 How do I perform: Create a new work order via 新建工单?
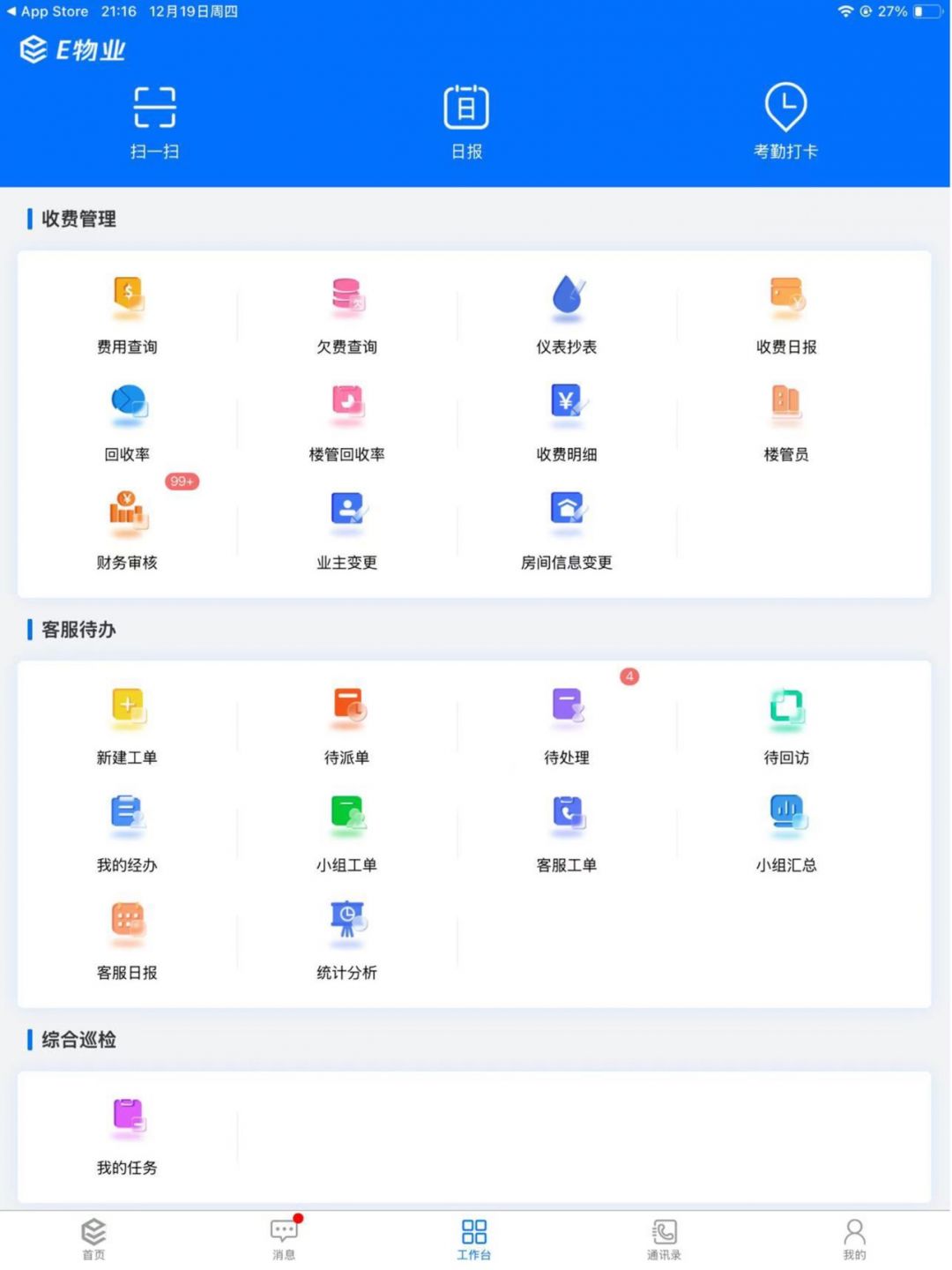[x=128, y=725]
